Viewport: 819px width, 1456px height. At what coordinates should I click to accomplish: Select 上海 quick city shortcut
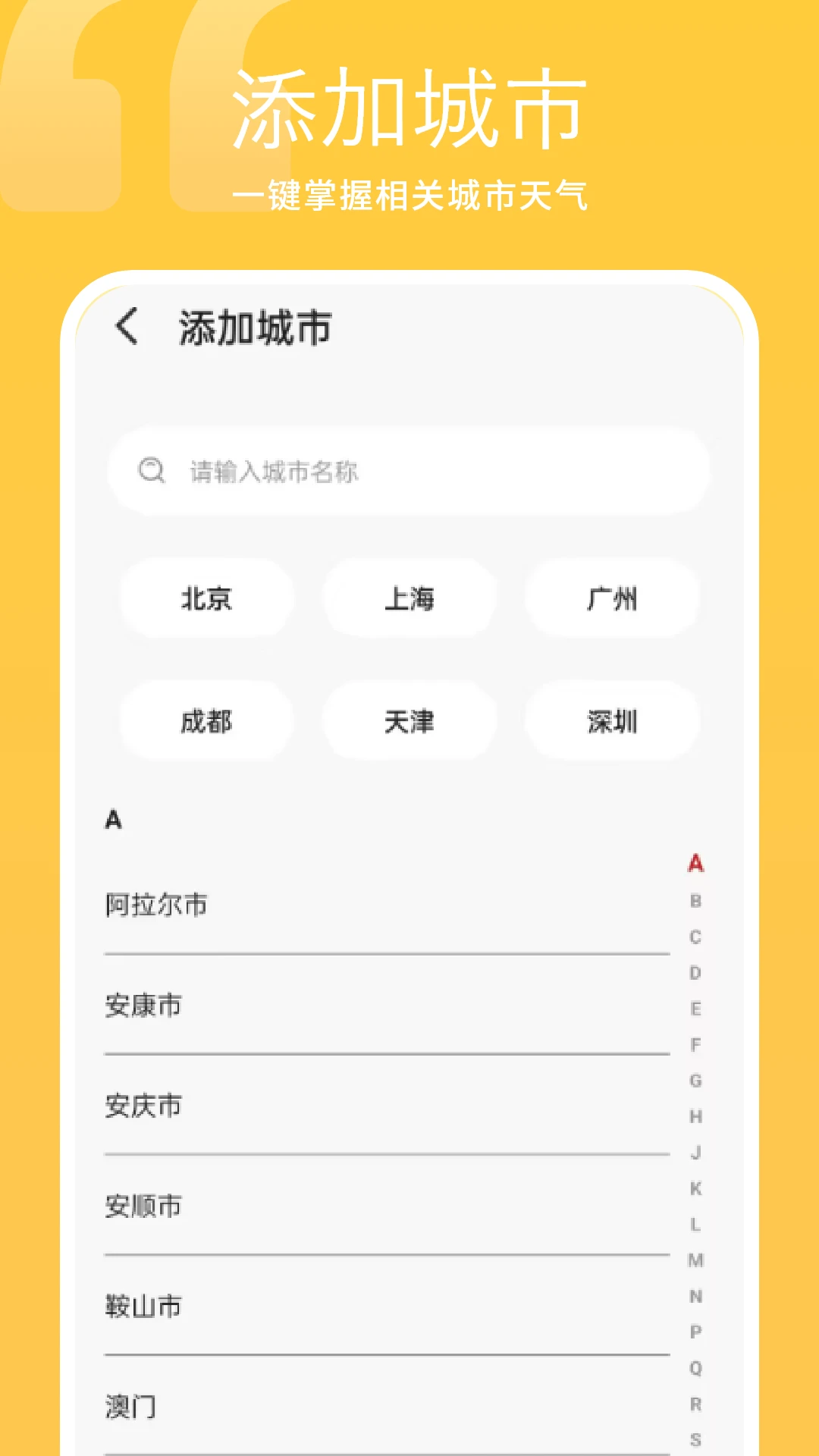click(409, 599)
